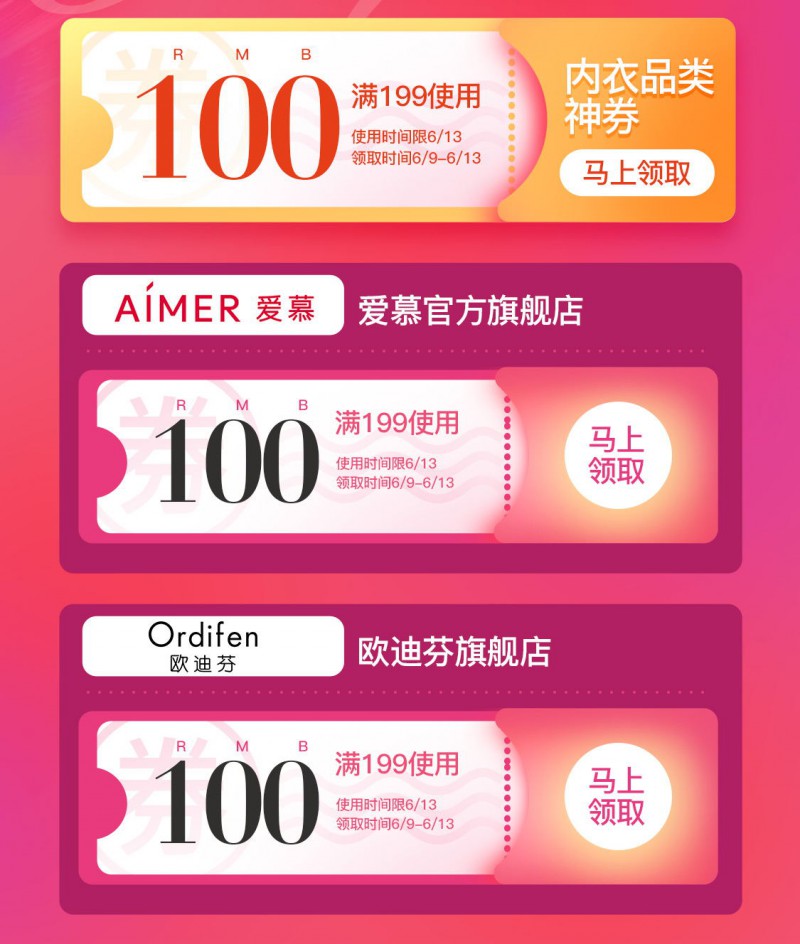Open 爱慕官方旗舰店 store page
Screen dimensions: 800x944
click(x=470, y=310)
